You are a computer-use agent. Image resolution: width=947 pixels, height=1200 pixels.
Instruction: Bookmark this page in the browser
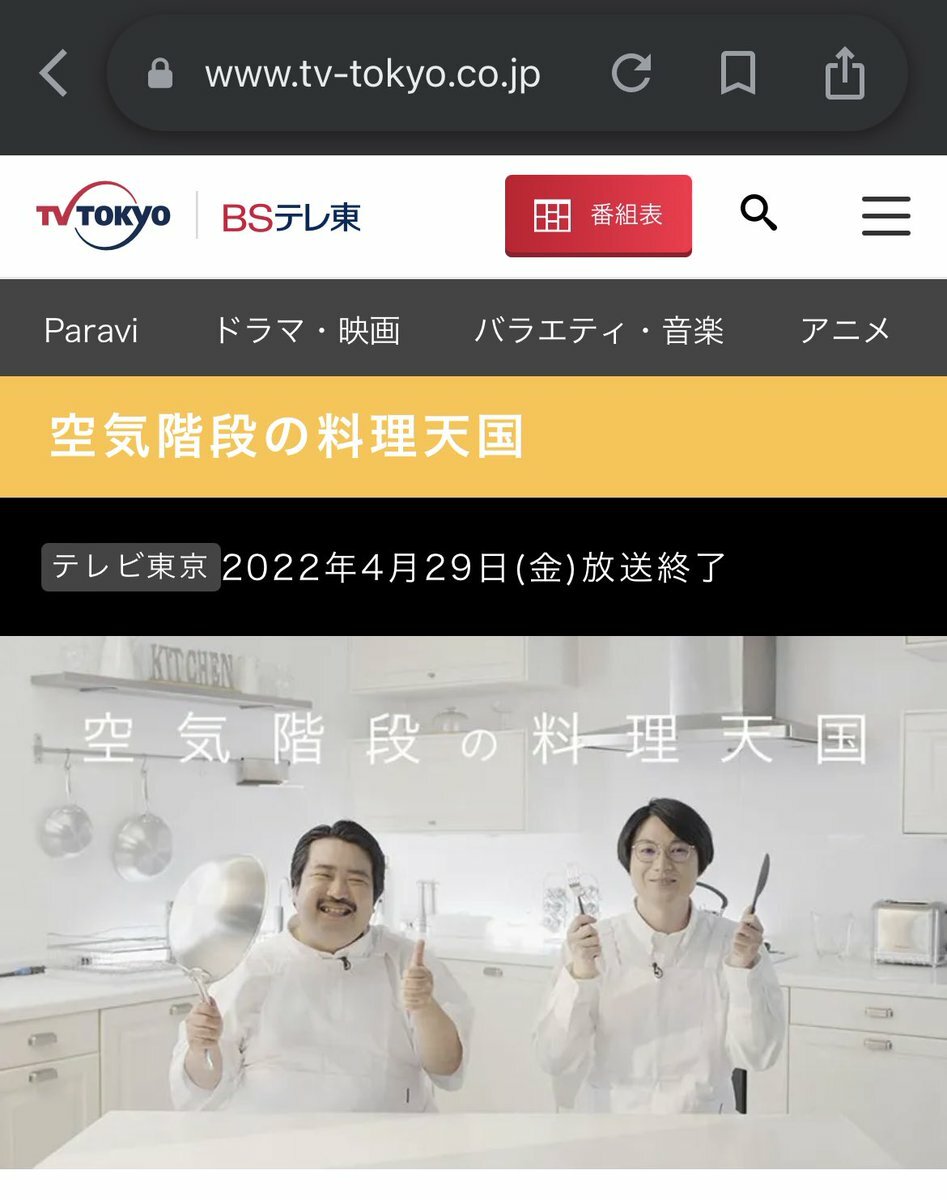tap(737, 74)
